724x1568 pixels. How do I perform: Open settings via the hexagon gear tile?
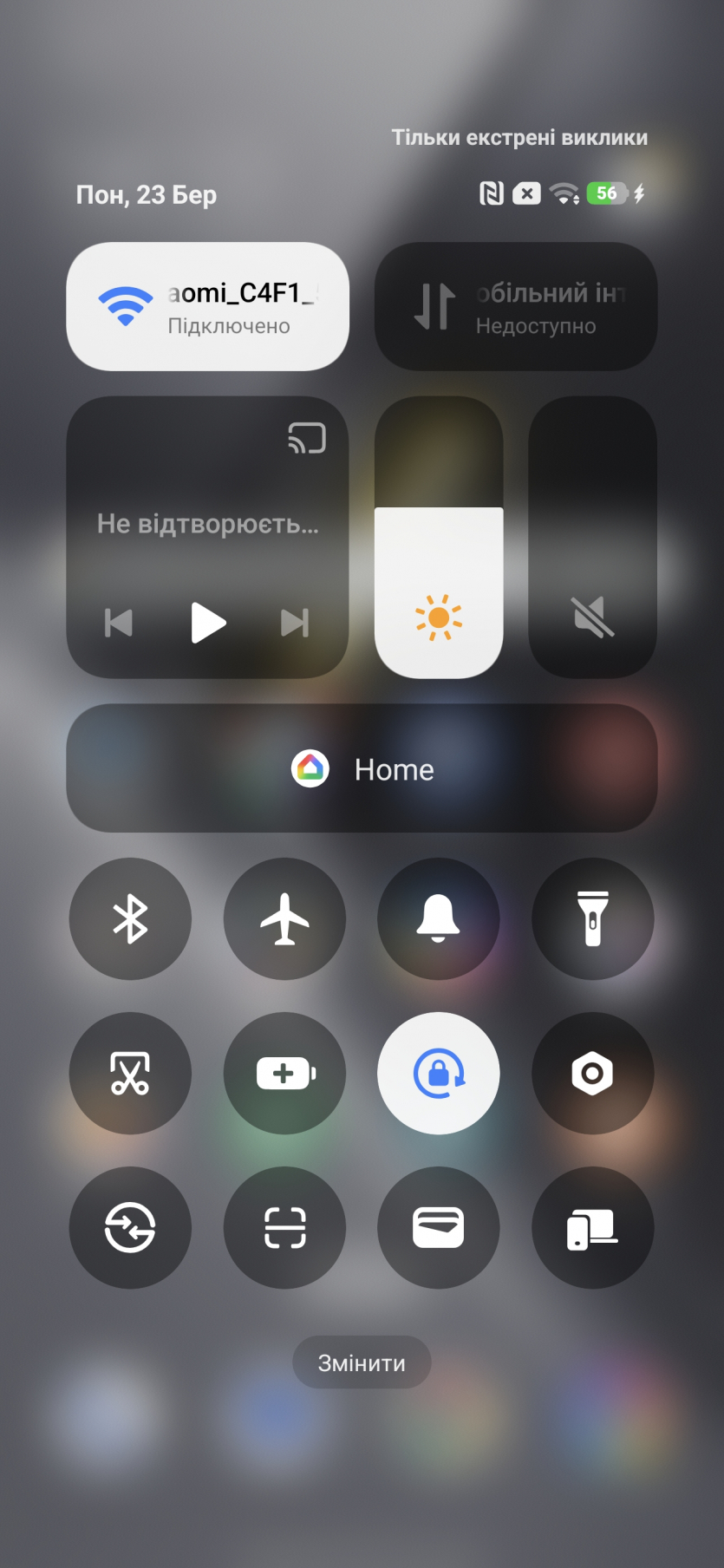coord(592,1074)
